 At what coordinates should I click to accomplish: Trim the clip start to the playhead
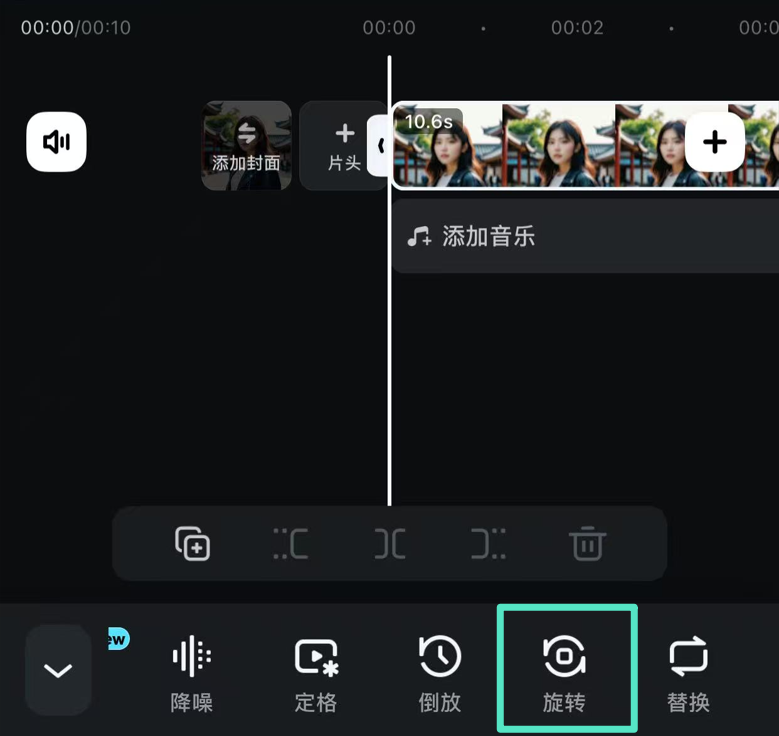pos(291,544)
